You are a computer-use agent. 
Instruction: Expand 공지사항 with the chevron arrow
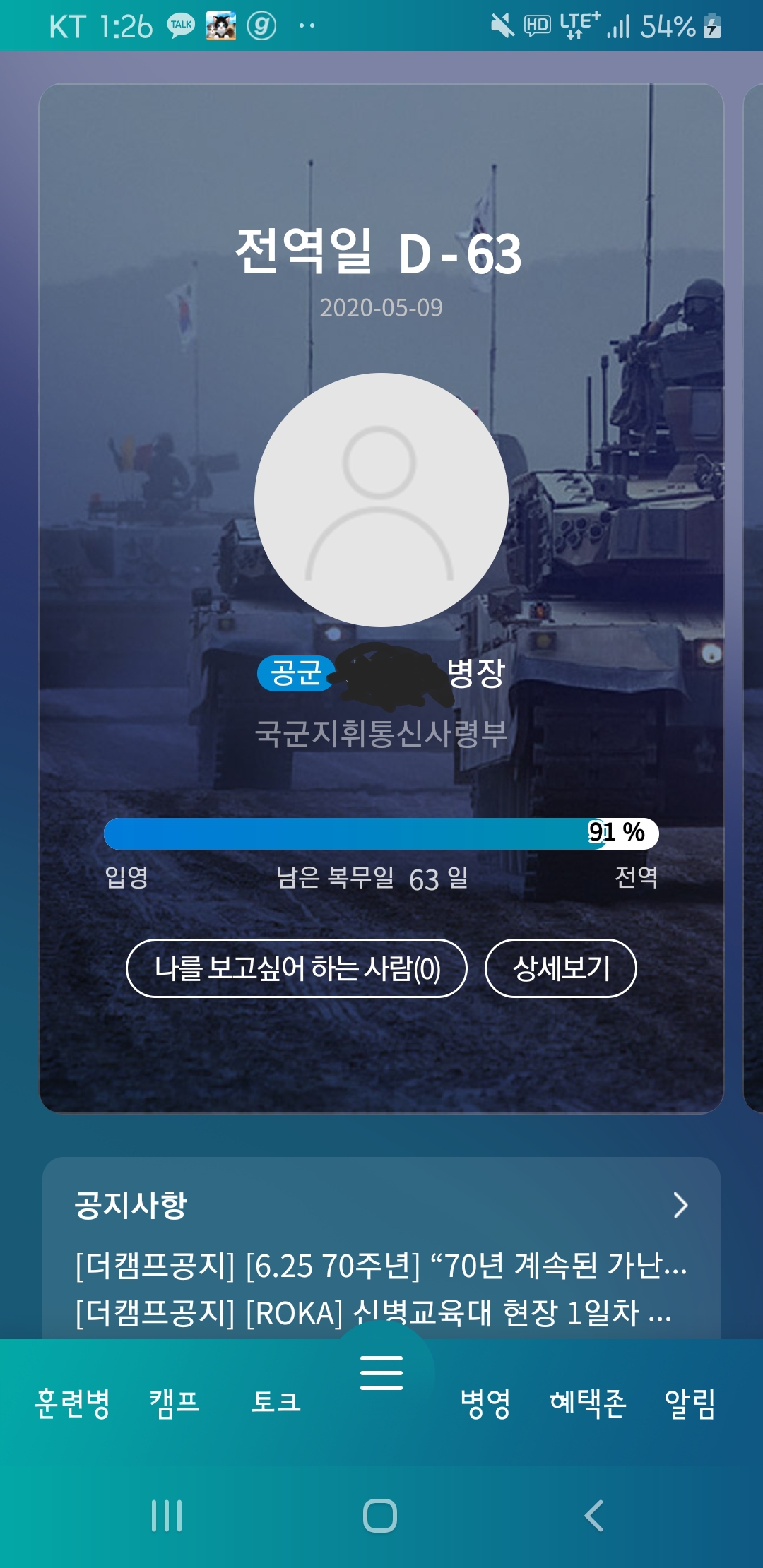click(680, 1205)
